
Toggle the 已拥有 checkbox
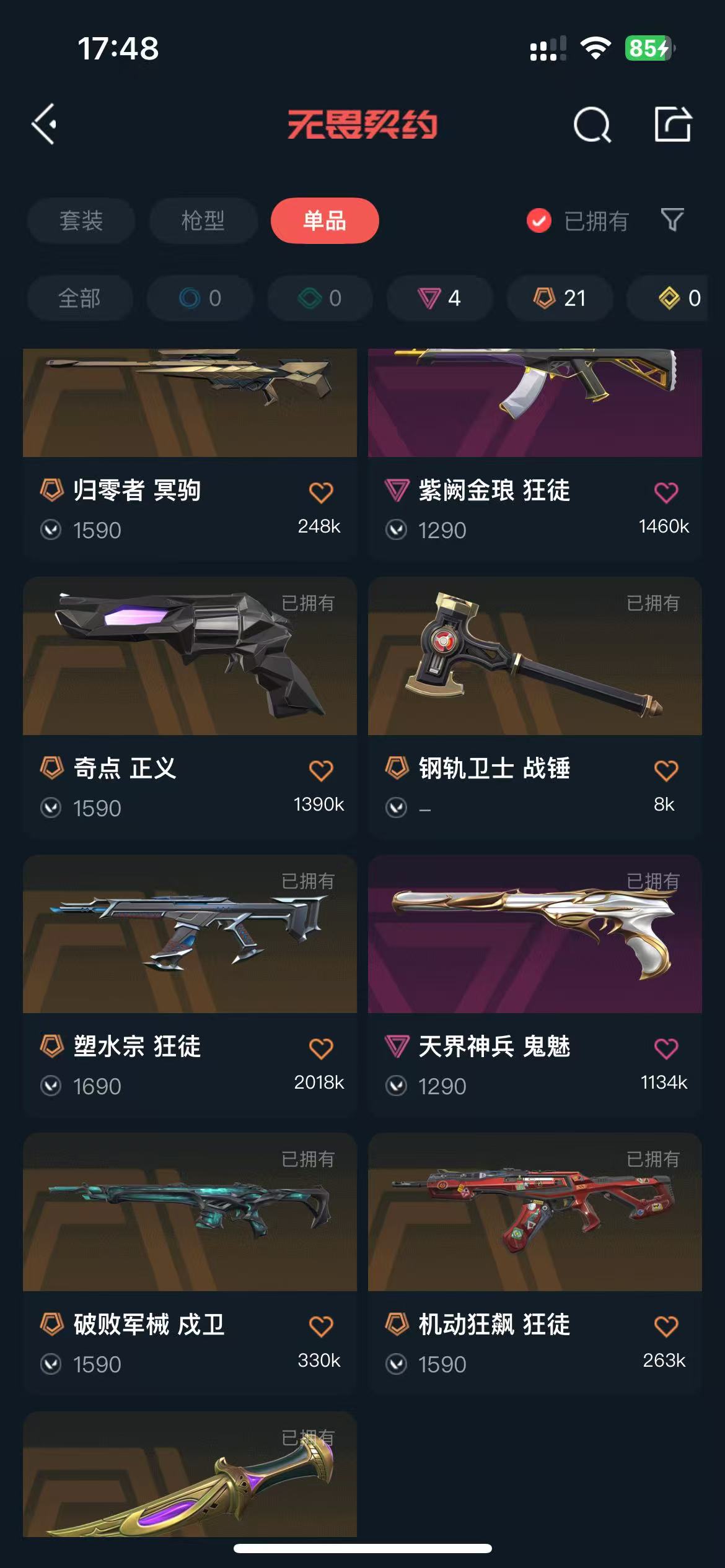coord(538,220)
